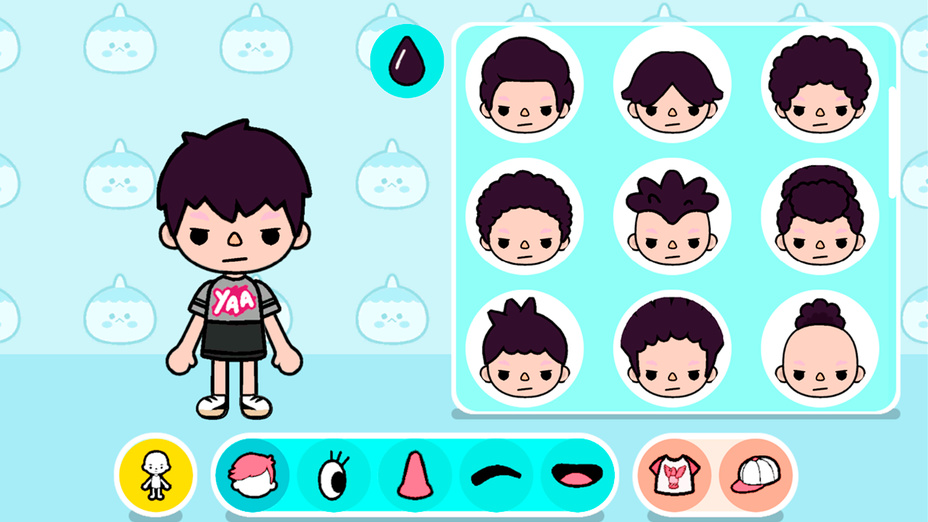928x522 pixels.
Task: Select the top bun hairstyle with bare forehead
Action: [x=820, y=349]
